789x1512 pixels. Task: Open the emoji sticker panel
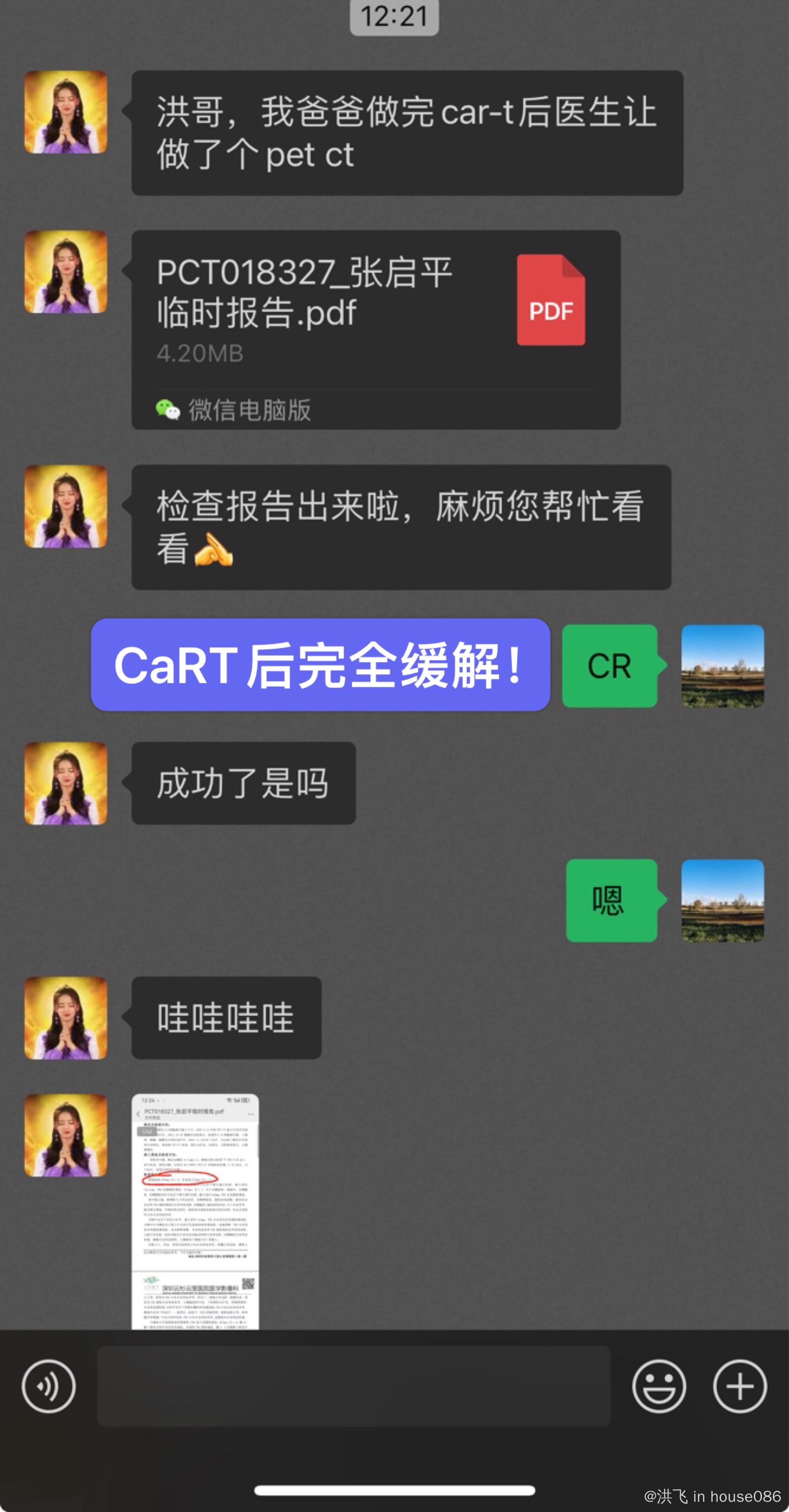tap(659, 1386)
